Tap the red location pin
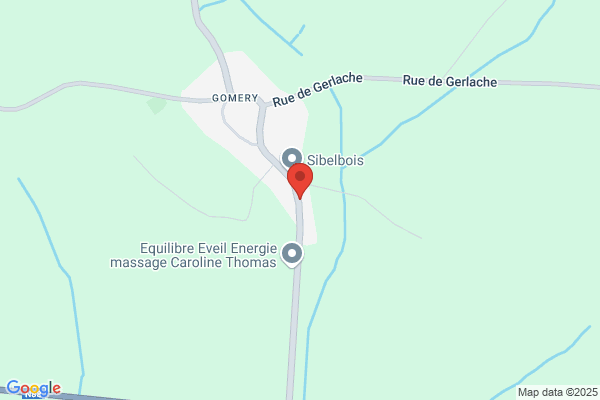600x400 pixels. coord(300,181)
